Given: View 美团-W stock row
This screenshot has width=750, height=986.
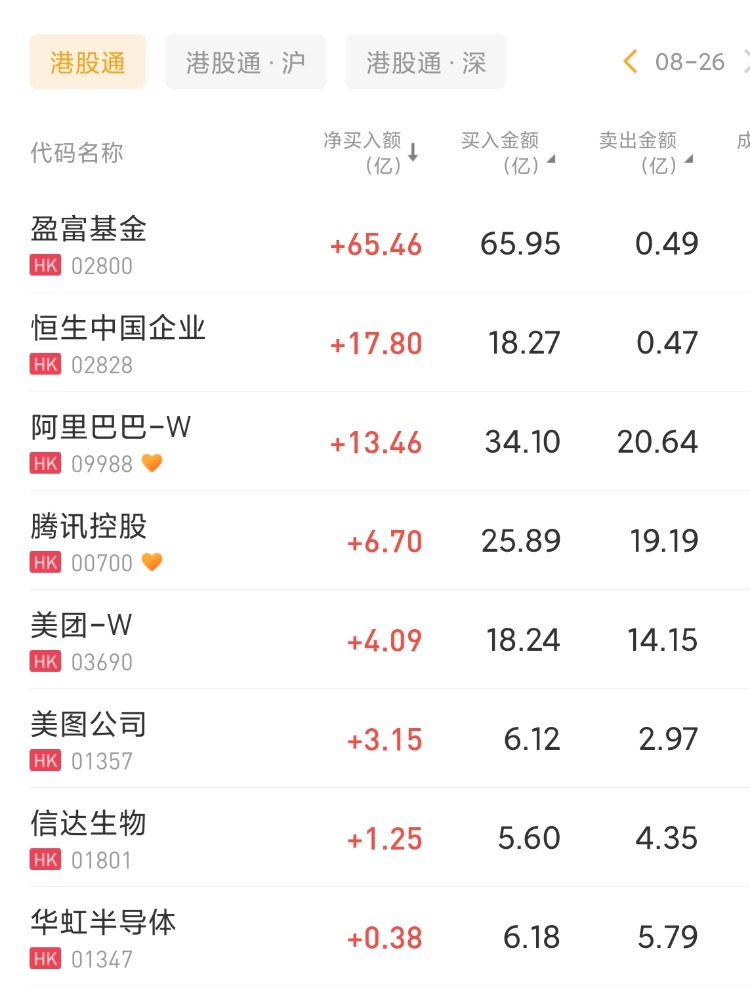Looking at the screenshot, I should click(82, 639).
